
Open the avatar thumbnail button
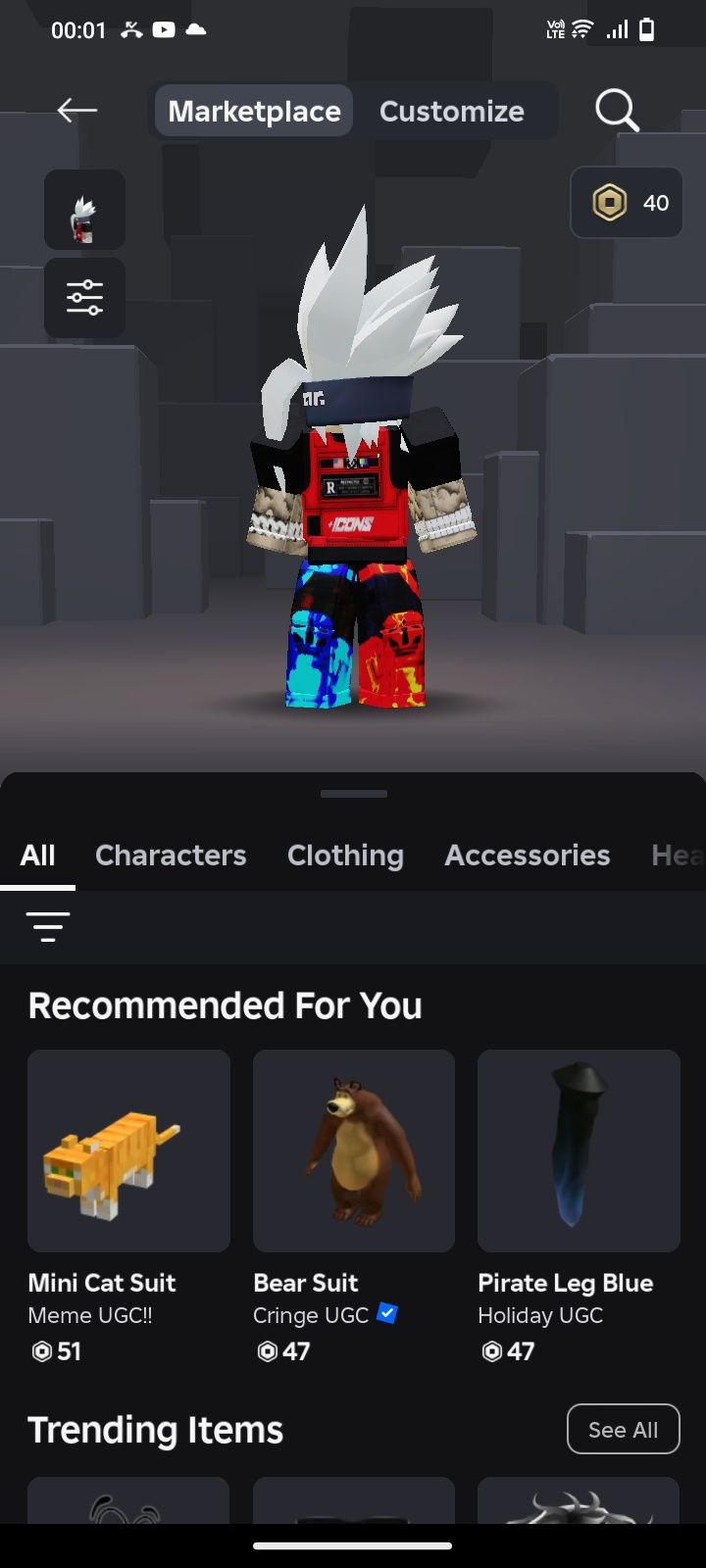point(84,210)
